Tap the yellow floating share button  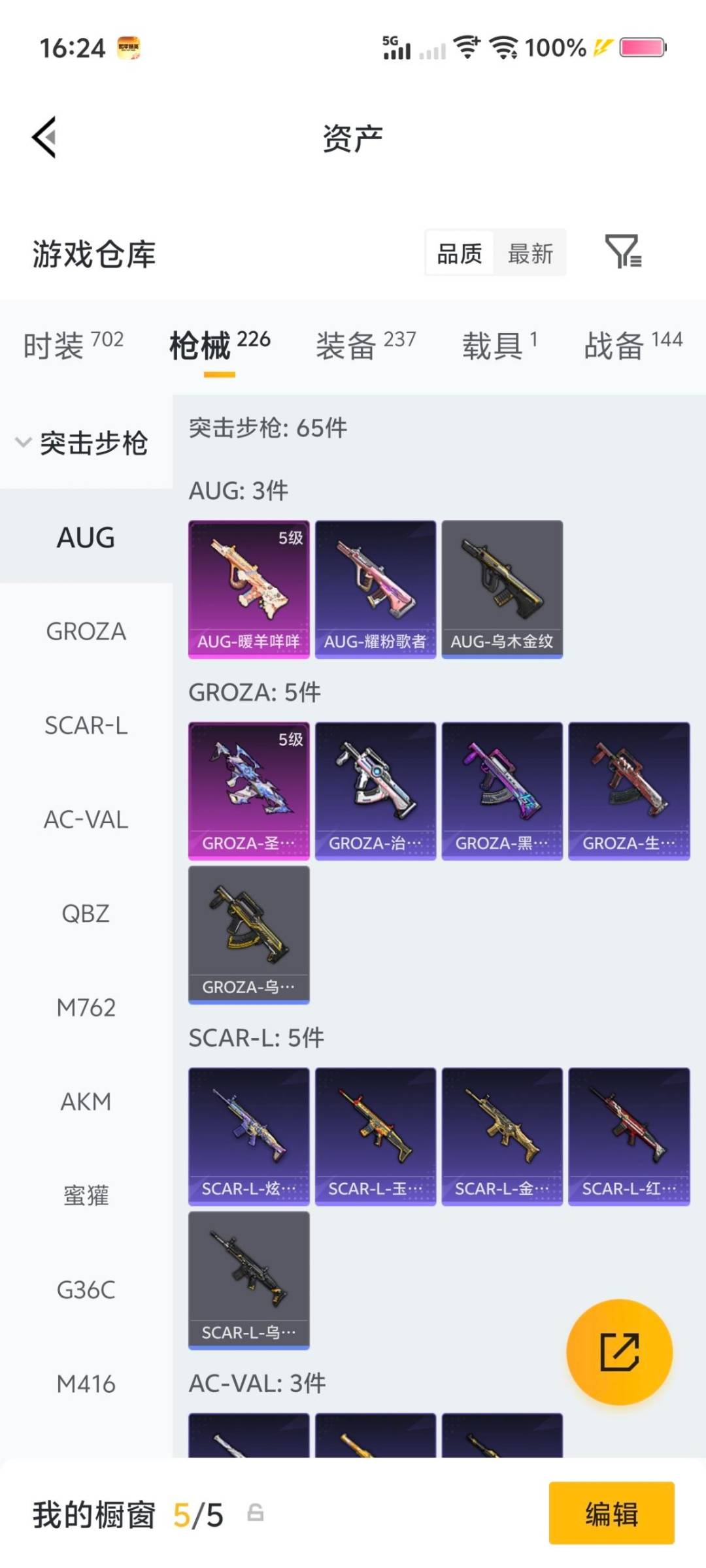point(619,1352)
